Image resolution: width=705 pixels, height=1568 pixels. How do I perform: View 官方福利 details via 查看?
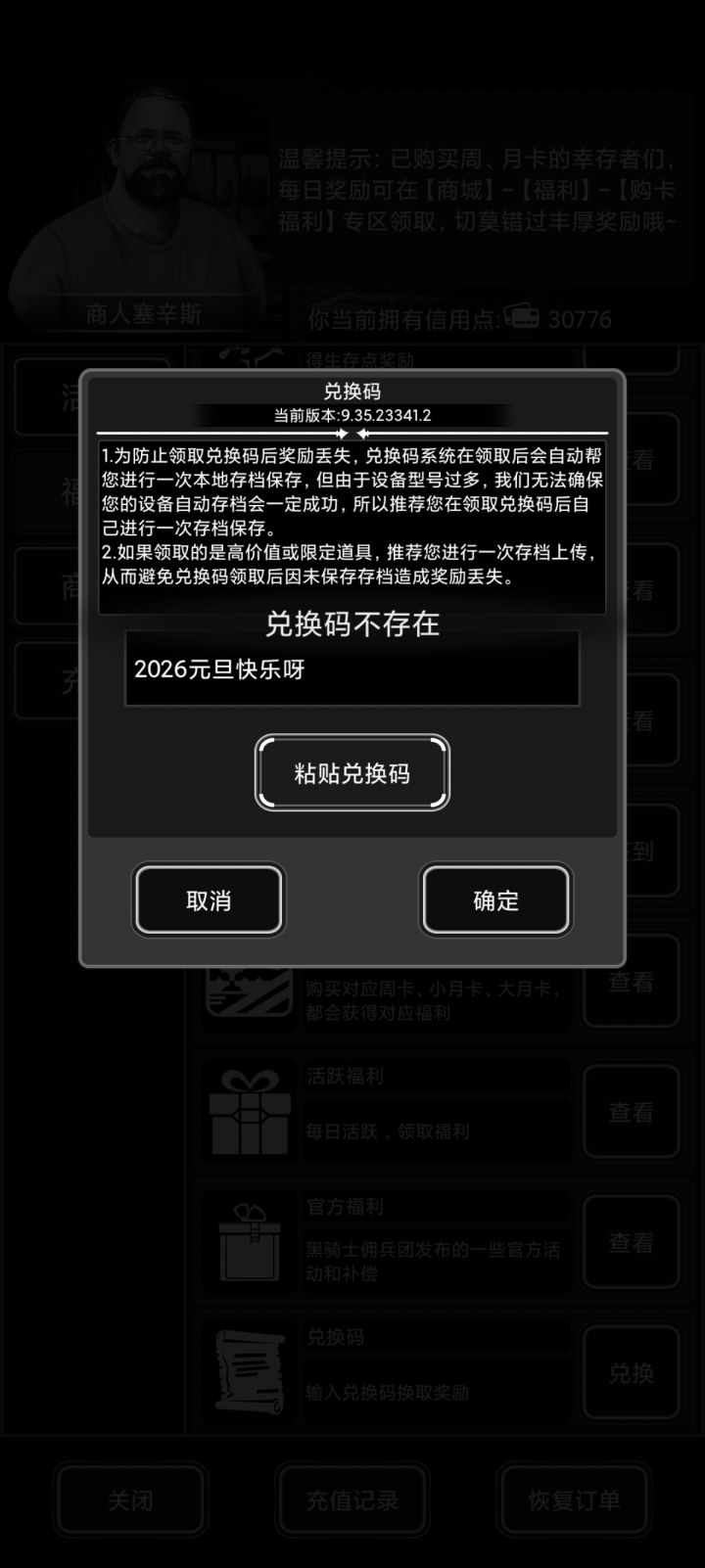click(633, 1241)
